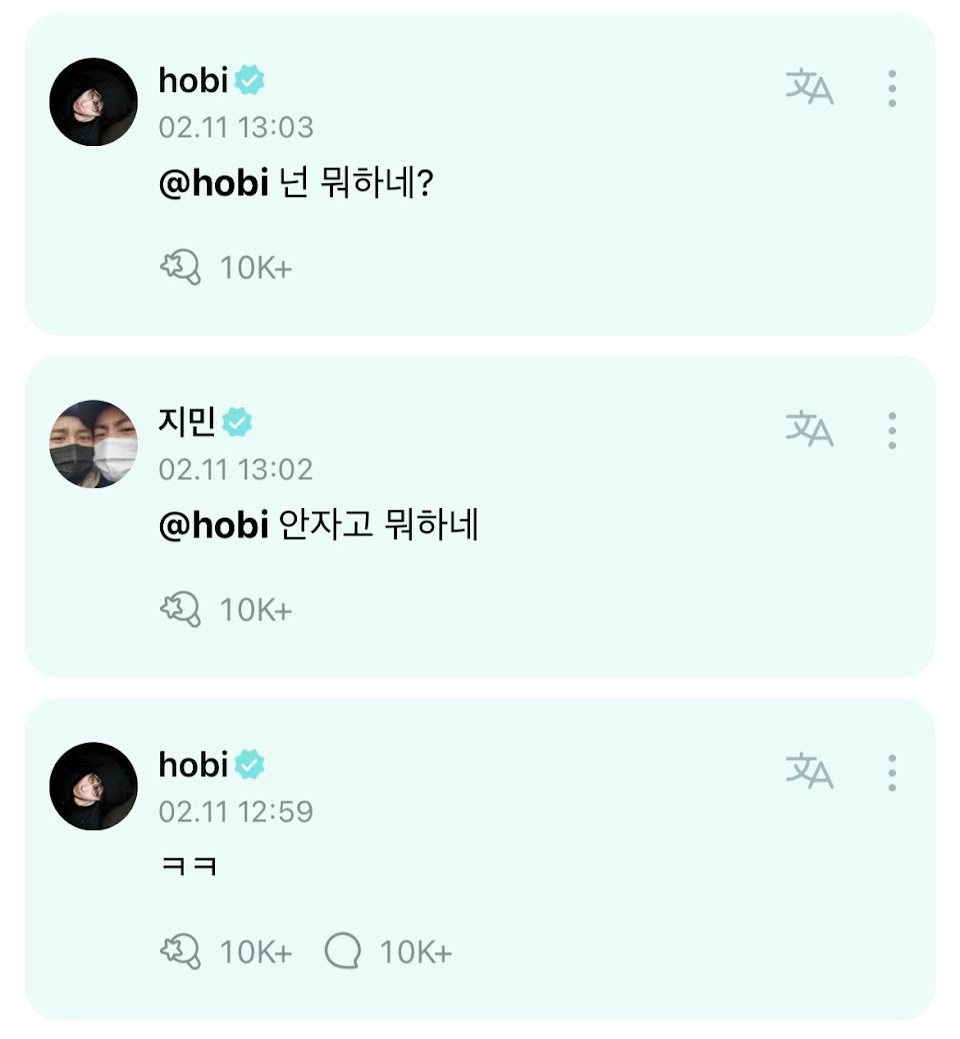
Task: Translate 지민's "안자고 뭐하네" post
Action: pyautogui.click(x=809, y=430)
